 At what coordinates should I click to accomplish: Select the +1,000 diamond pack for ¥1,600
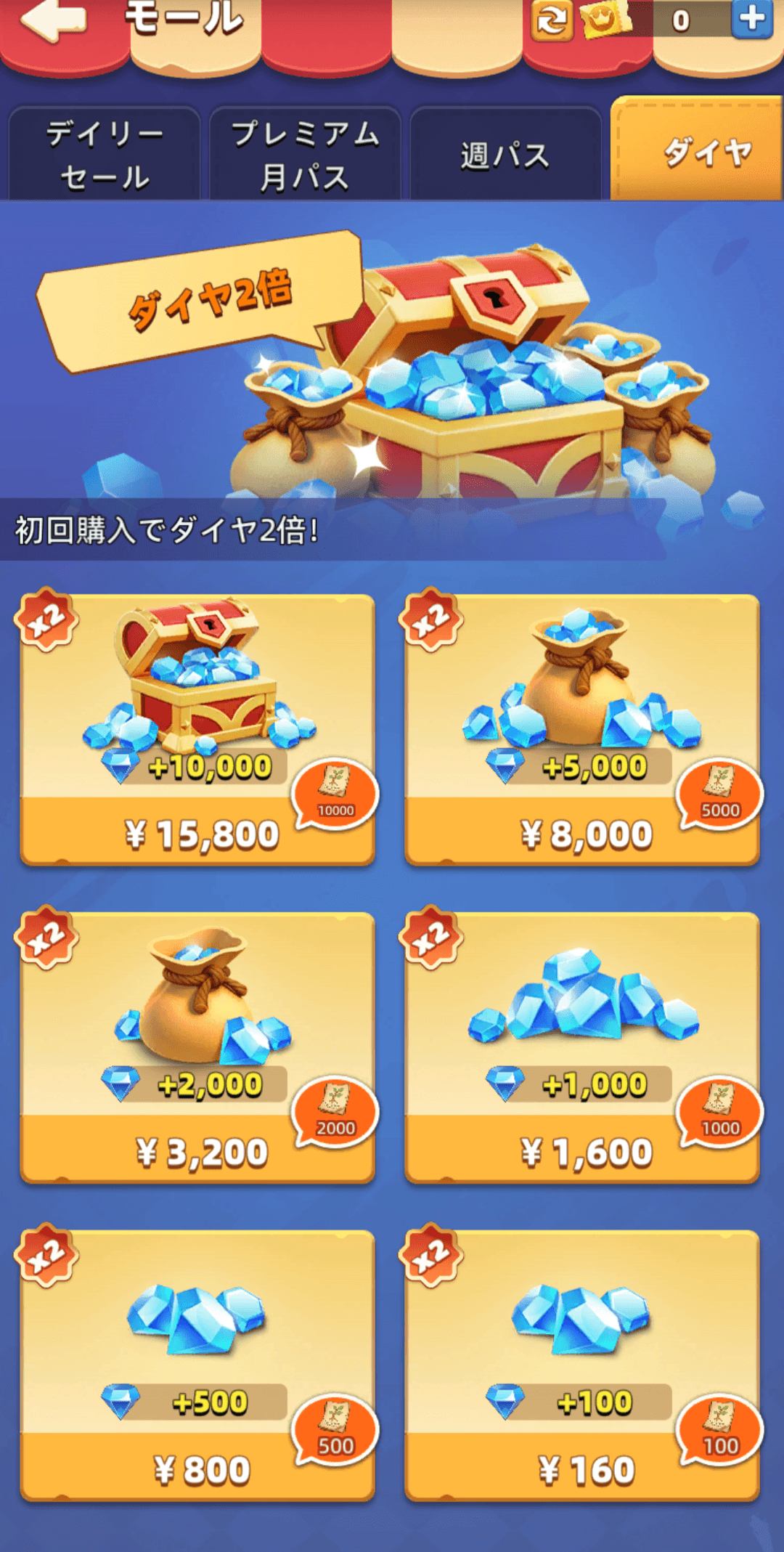[582, 1047]
